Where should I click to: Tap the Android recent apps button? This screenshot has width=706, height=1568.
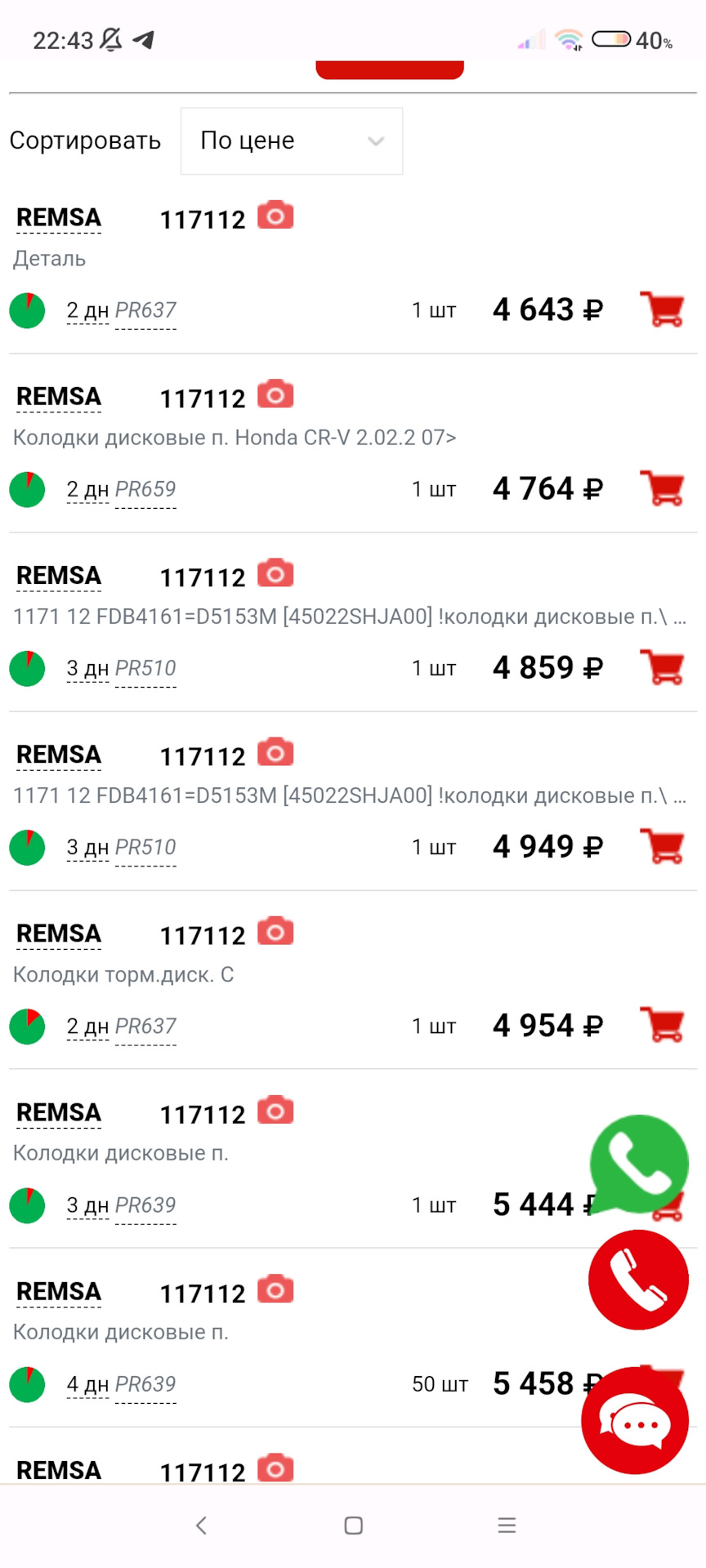pyautogui.click(x=507, y=1524)
